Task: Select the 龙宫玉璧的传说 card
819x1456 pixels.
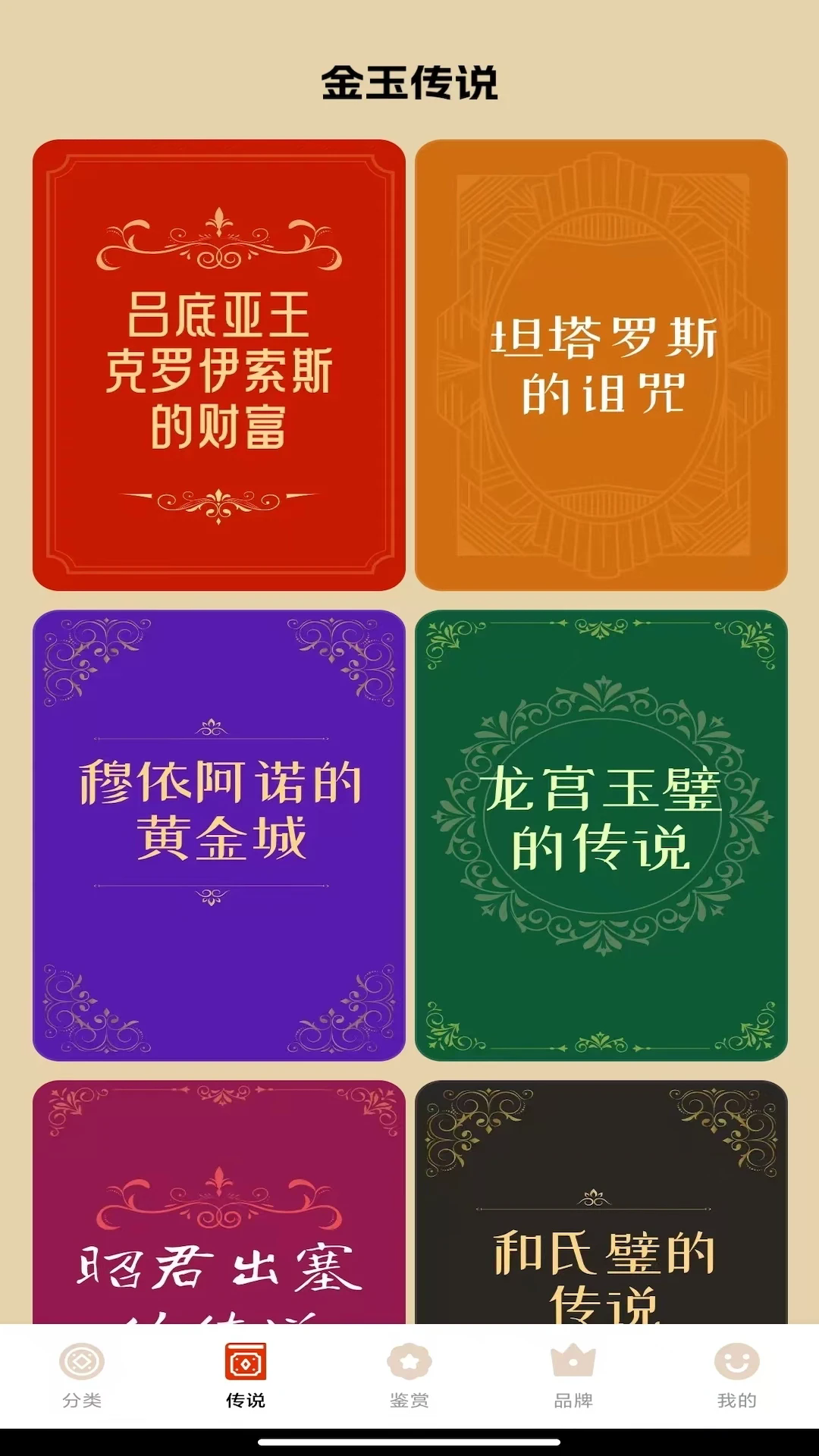Action: 601,835
